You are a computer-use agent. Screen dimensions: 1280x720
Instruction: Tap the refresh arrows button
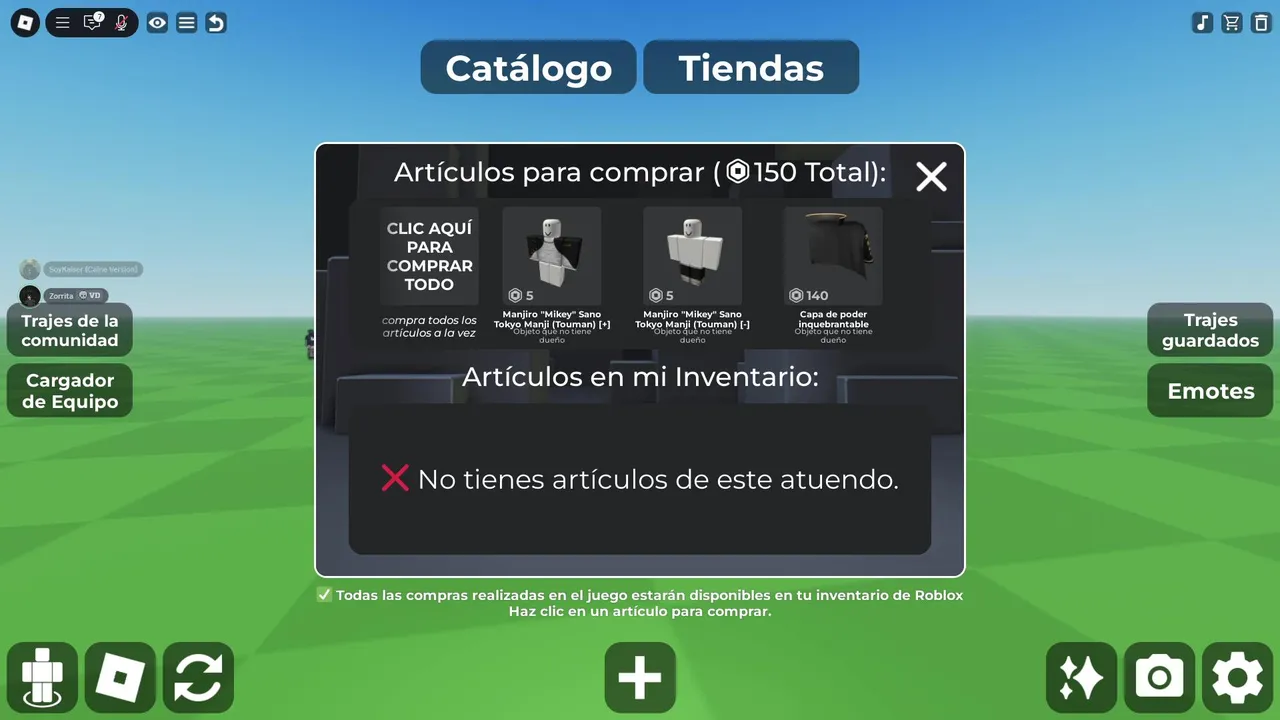pos(198,678)
